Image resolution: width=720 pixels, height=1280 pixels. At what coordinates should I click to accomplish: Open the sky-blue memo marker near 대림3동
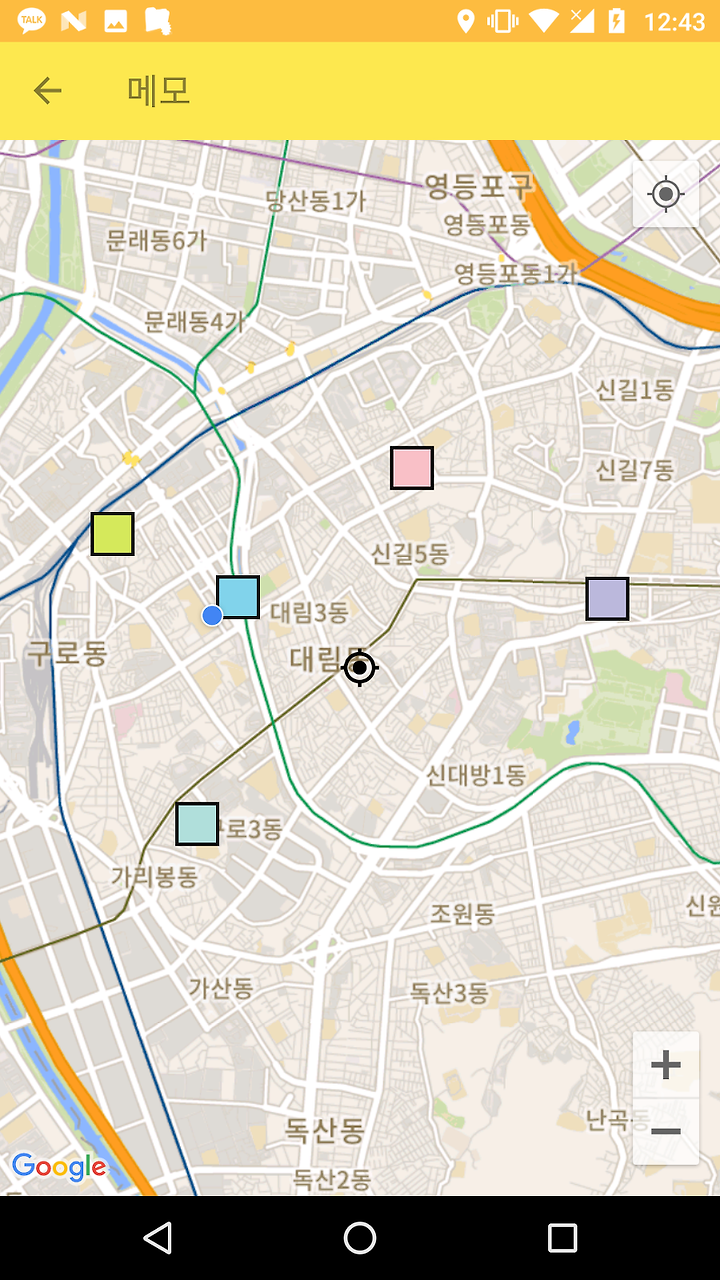click(x=238, y=597)
